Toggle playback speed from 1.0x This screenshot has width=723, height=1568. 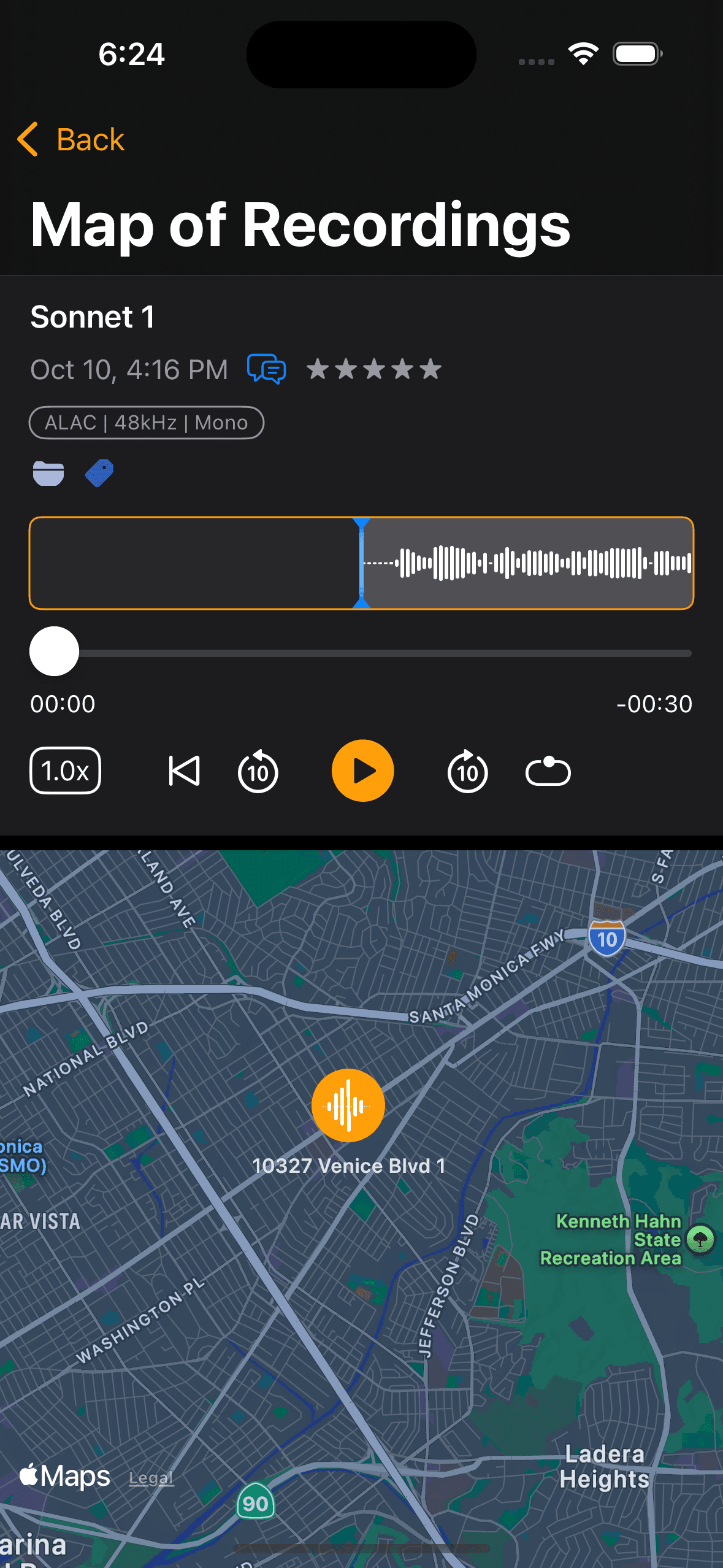(65, 771)
